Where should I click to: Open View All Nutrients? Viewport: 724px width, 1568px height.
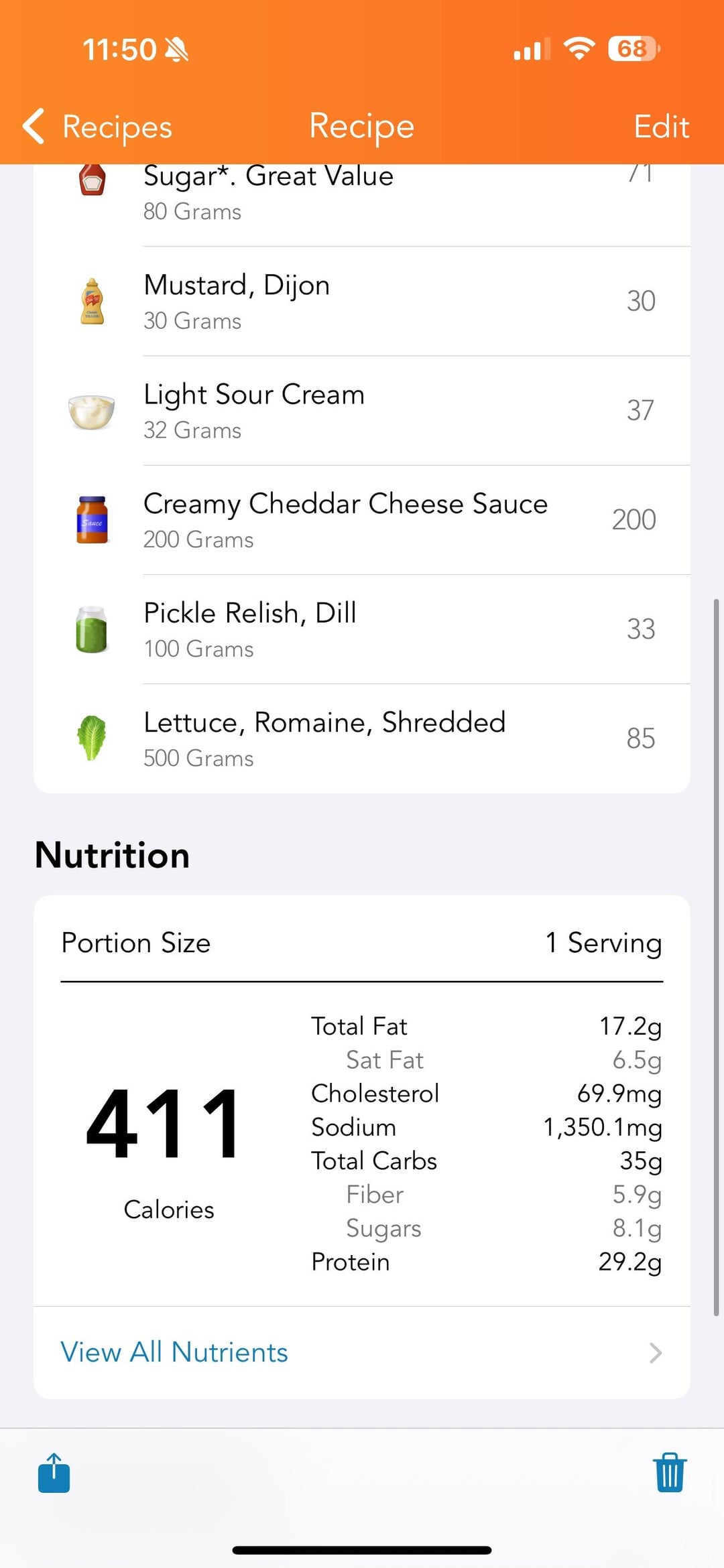click(x=362, y=1353)
